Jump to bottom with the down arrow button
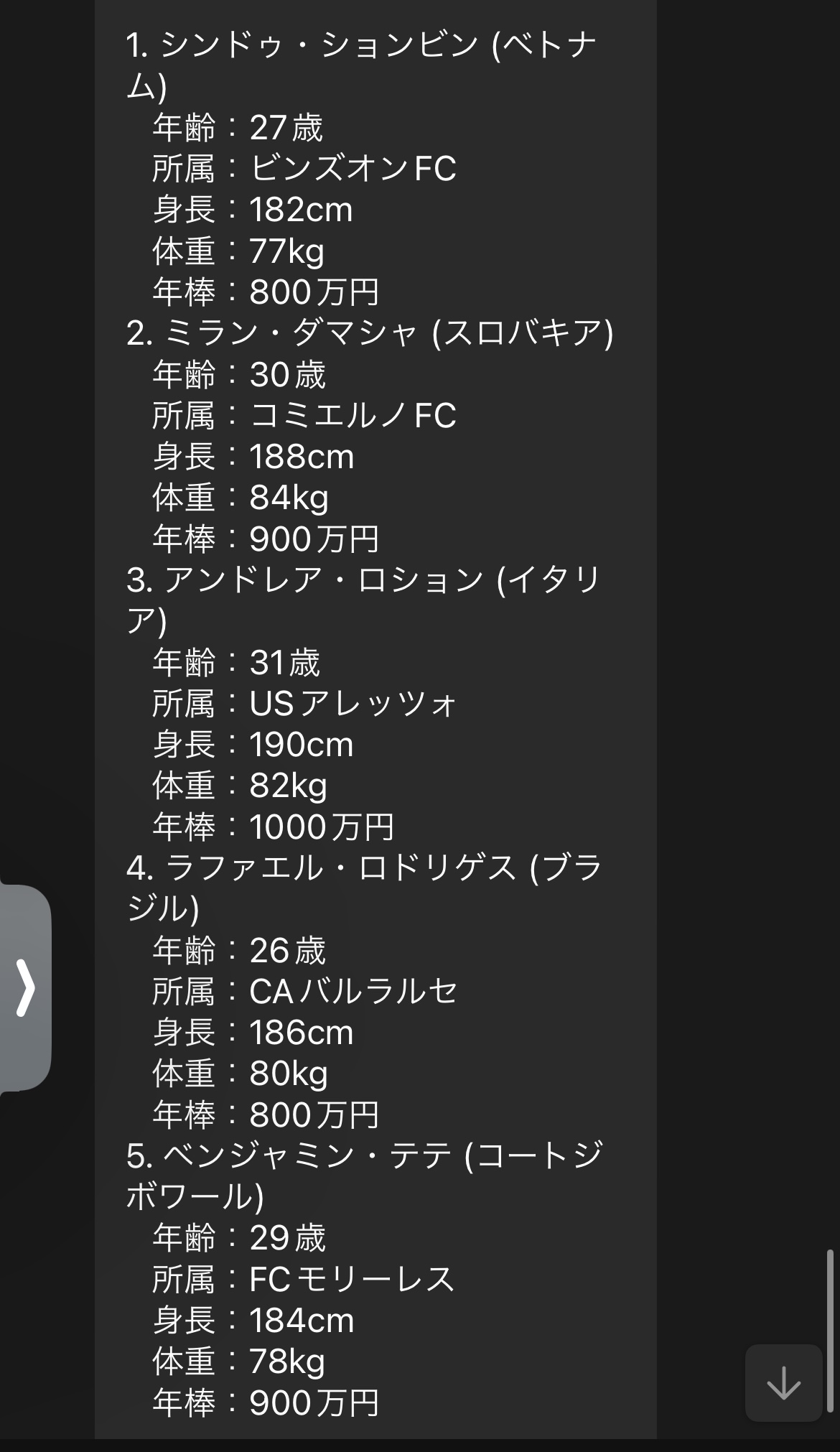Screen dimensions: 840x1452 click(783, 1383)
